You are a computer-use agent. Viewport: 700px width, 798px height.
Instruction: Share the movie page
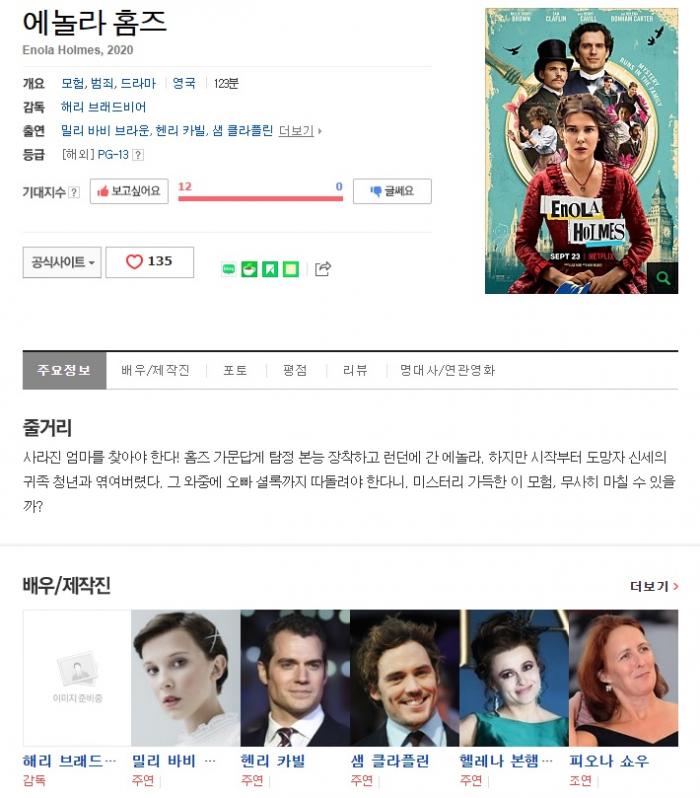(x=322, y=269)
